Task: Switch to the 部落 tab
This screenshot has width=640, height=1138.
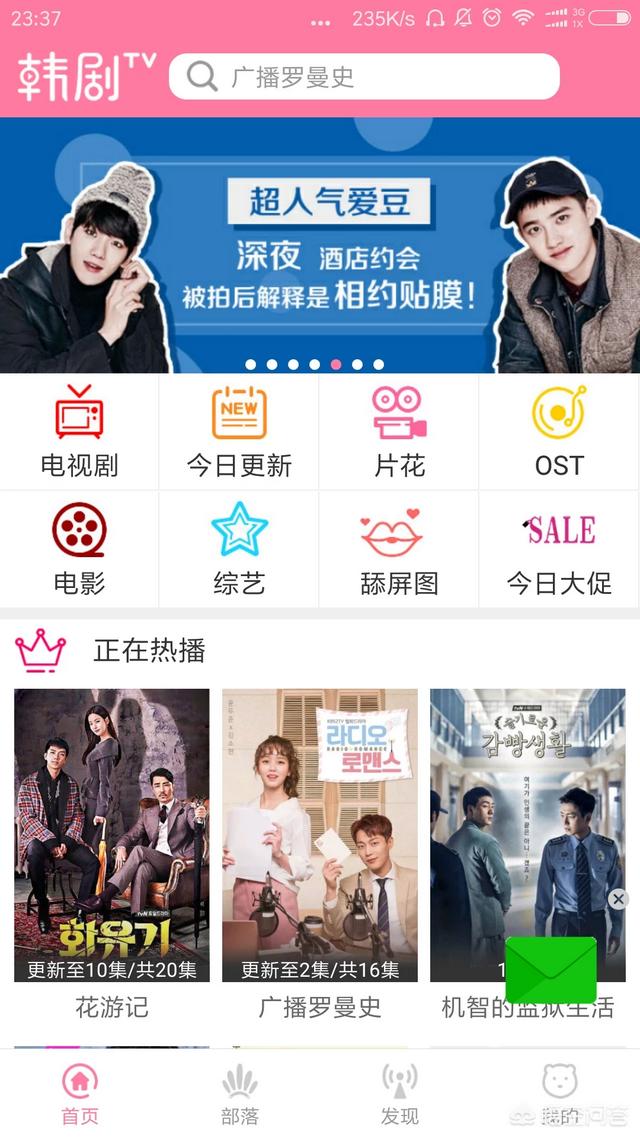Action: (x=239, y=1094)
